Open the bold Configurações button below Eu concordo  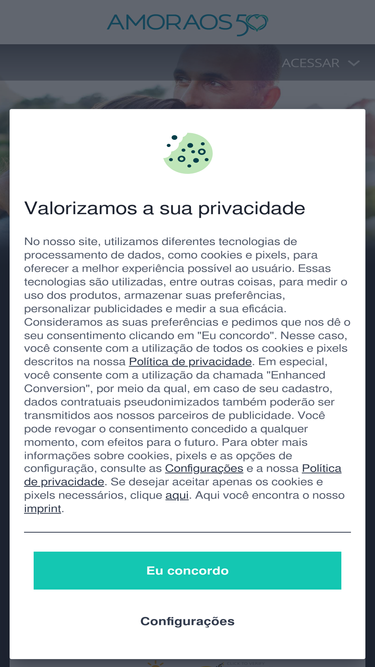[187, 621]
